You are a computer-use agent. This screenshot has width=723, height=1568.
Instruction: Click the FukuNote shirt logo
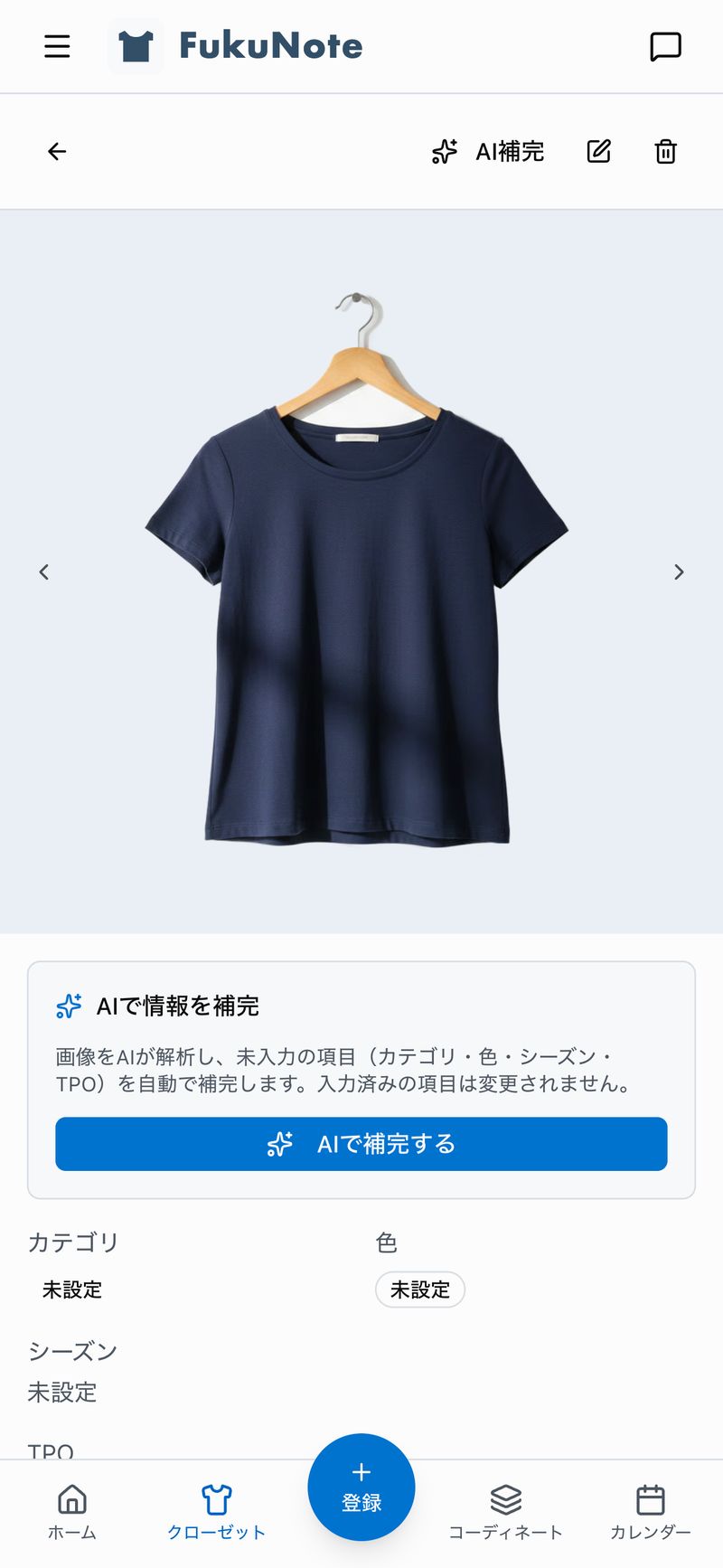[136, 46]
